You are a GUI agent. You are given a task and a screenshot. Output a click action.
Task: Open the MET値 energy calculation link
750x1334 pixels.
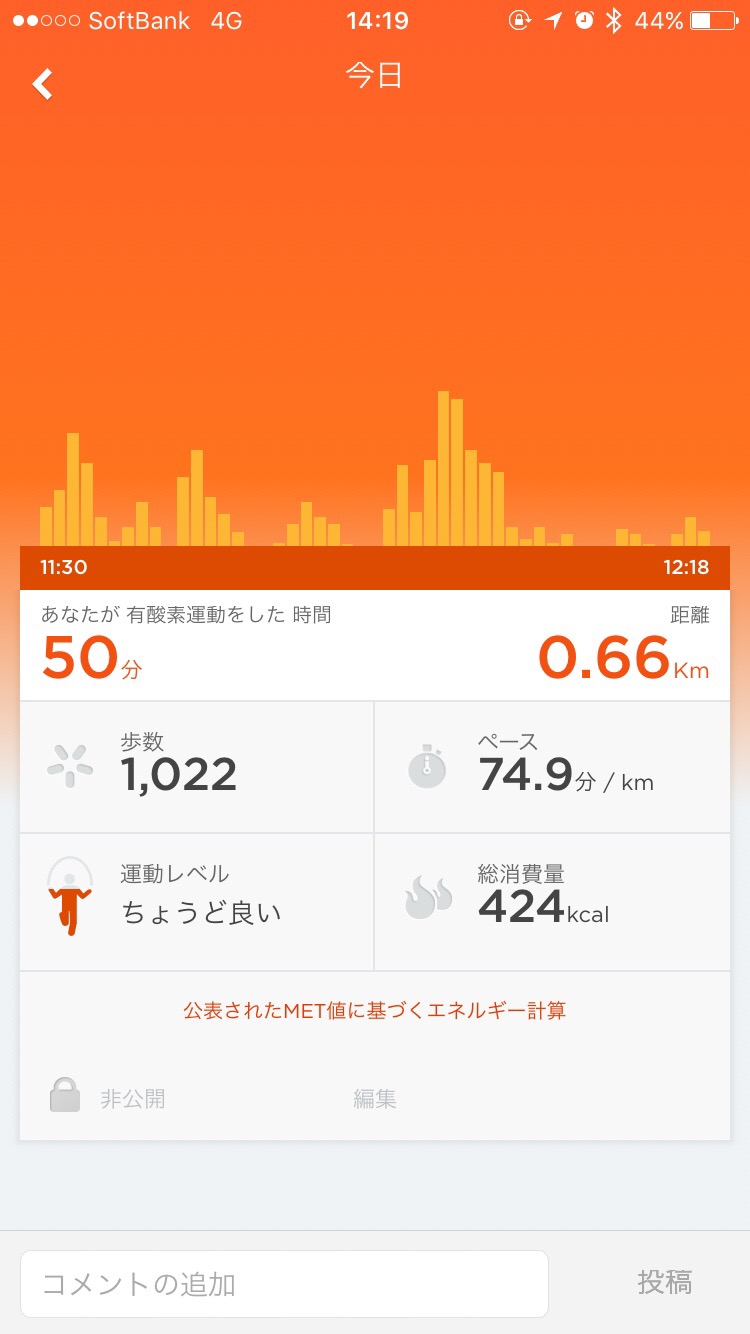pos(375,1010)
